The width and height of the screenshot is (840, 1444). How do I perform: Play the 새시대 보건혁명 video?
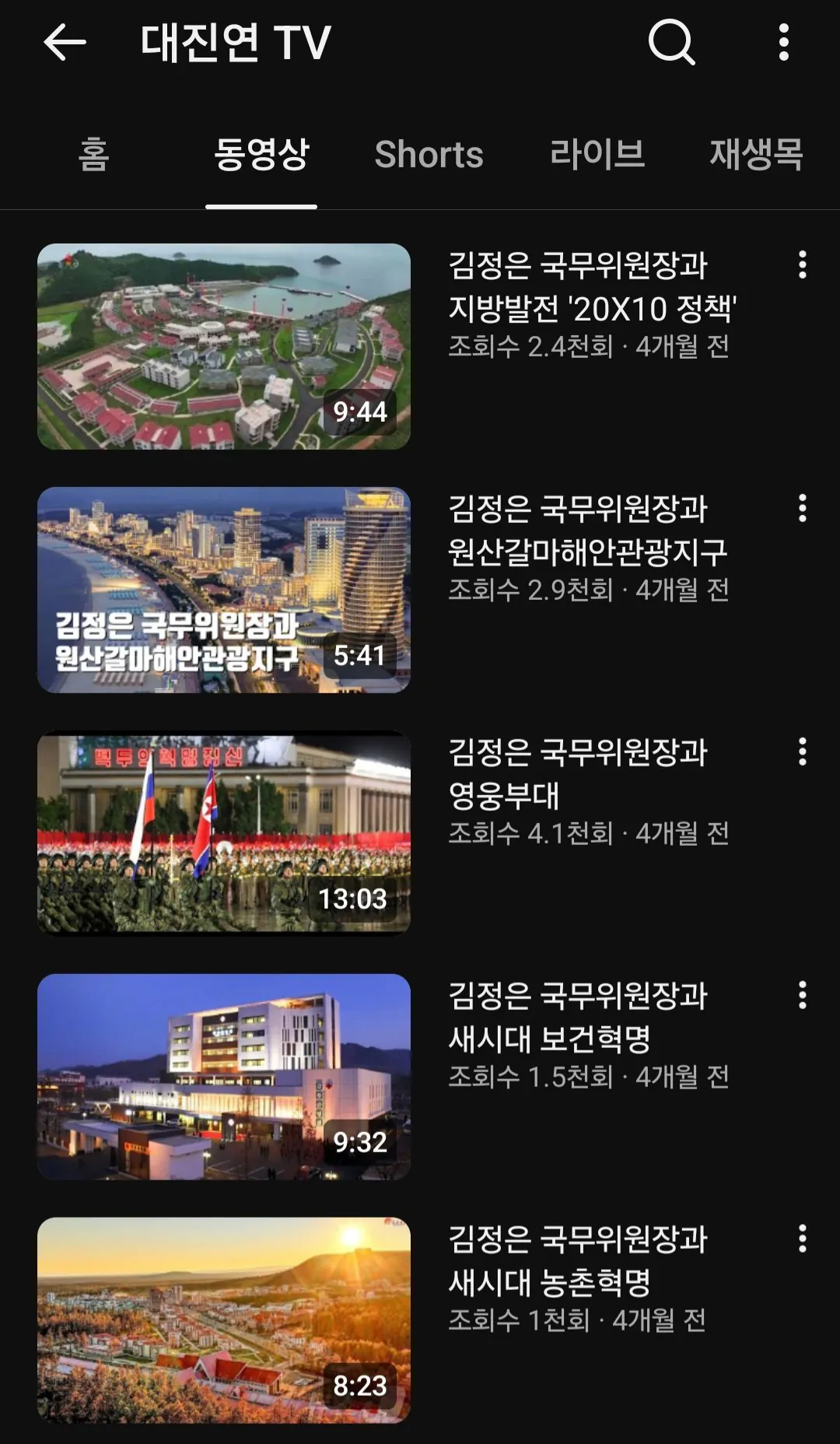point(224,1077)
